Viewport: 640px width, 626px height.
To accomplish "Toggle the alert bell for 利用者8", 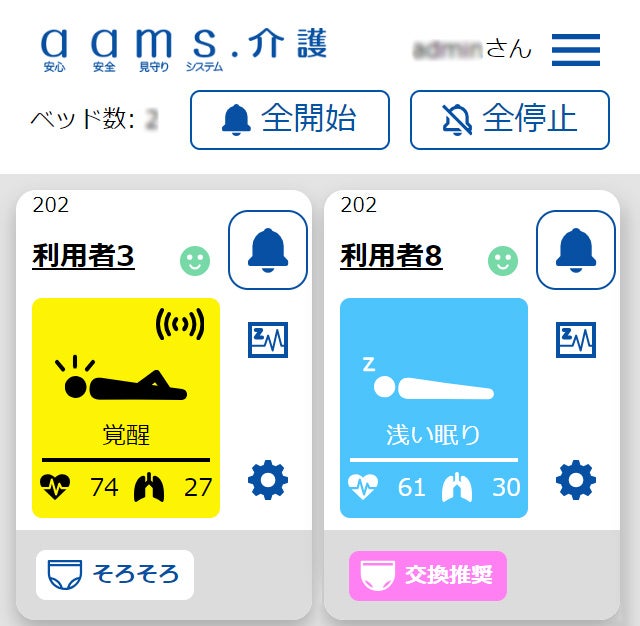I will pos(576,250).
